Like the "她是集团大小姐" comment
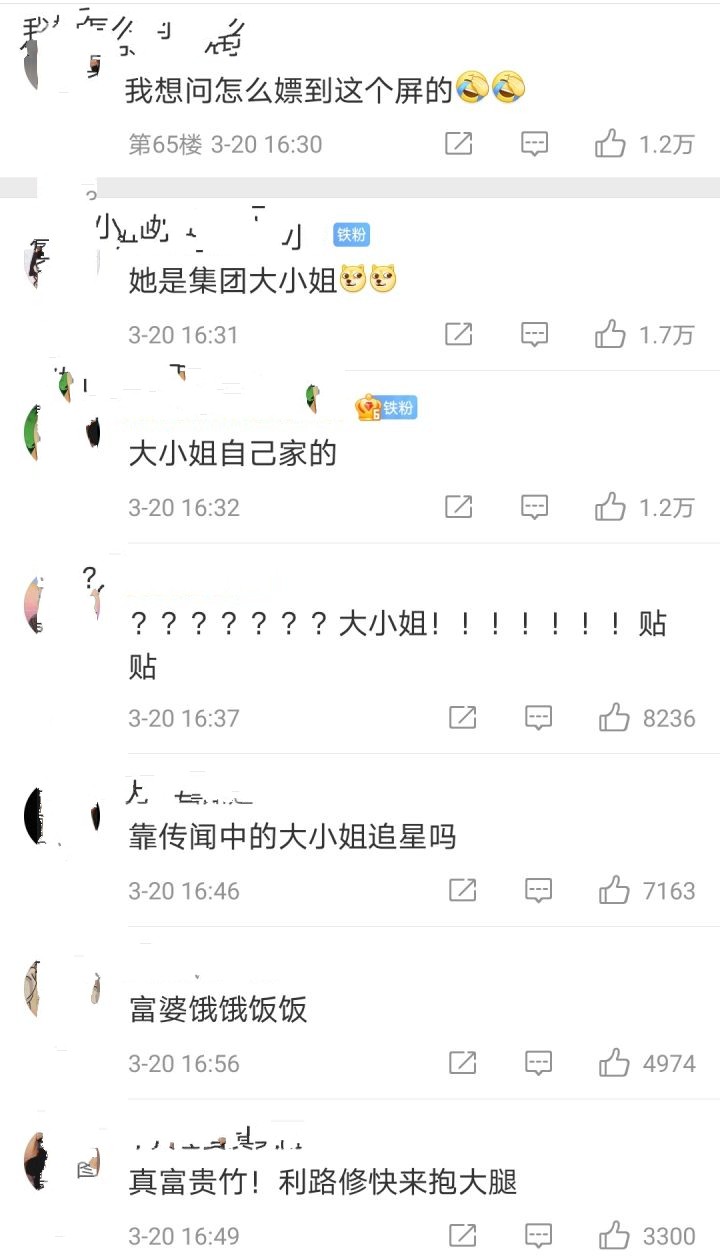This screenshot has height=1260, width=720. 610,335
